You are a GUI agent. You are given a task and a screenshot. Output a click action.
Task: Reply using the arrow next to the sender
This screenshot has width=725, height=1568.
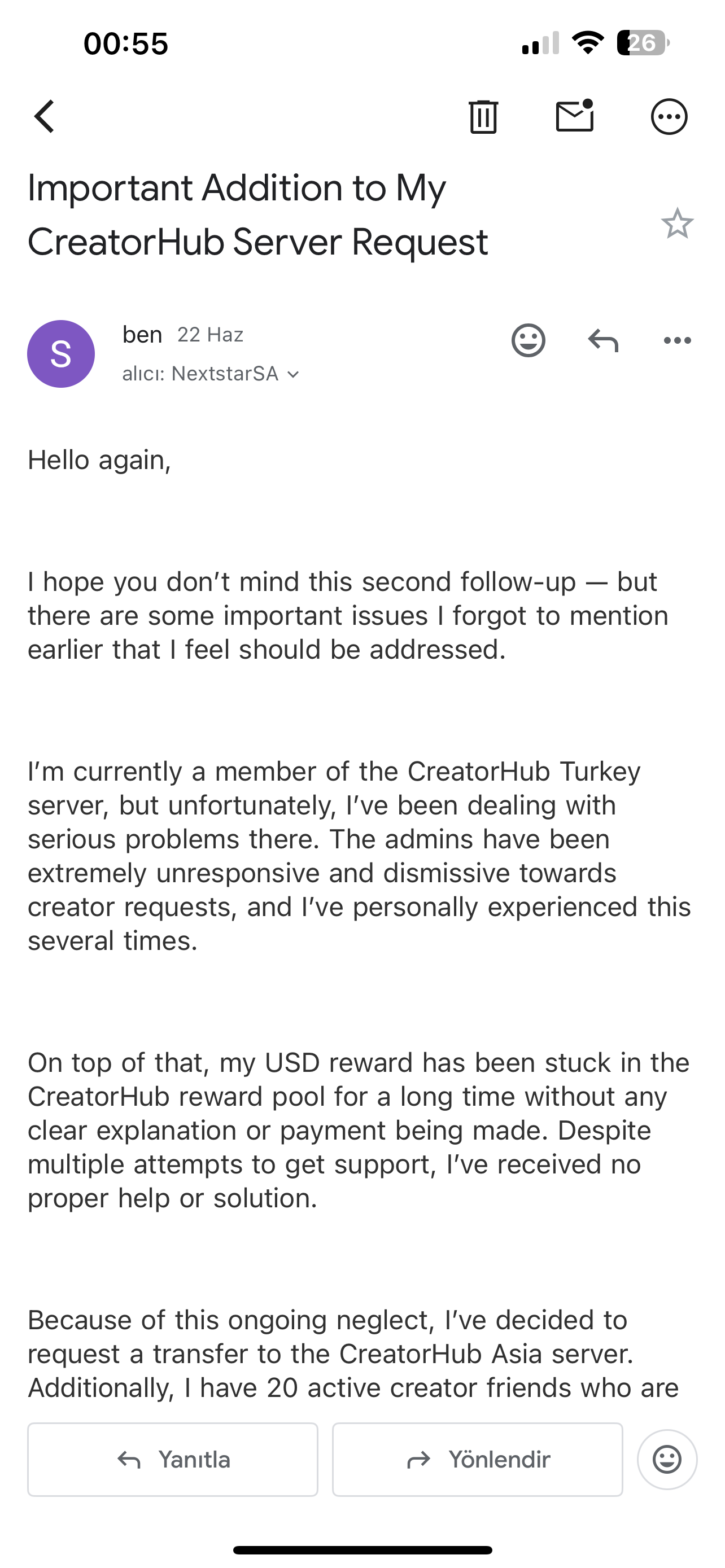[x=602, y=340]
